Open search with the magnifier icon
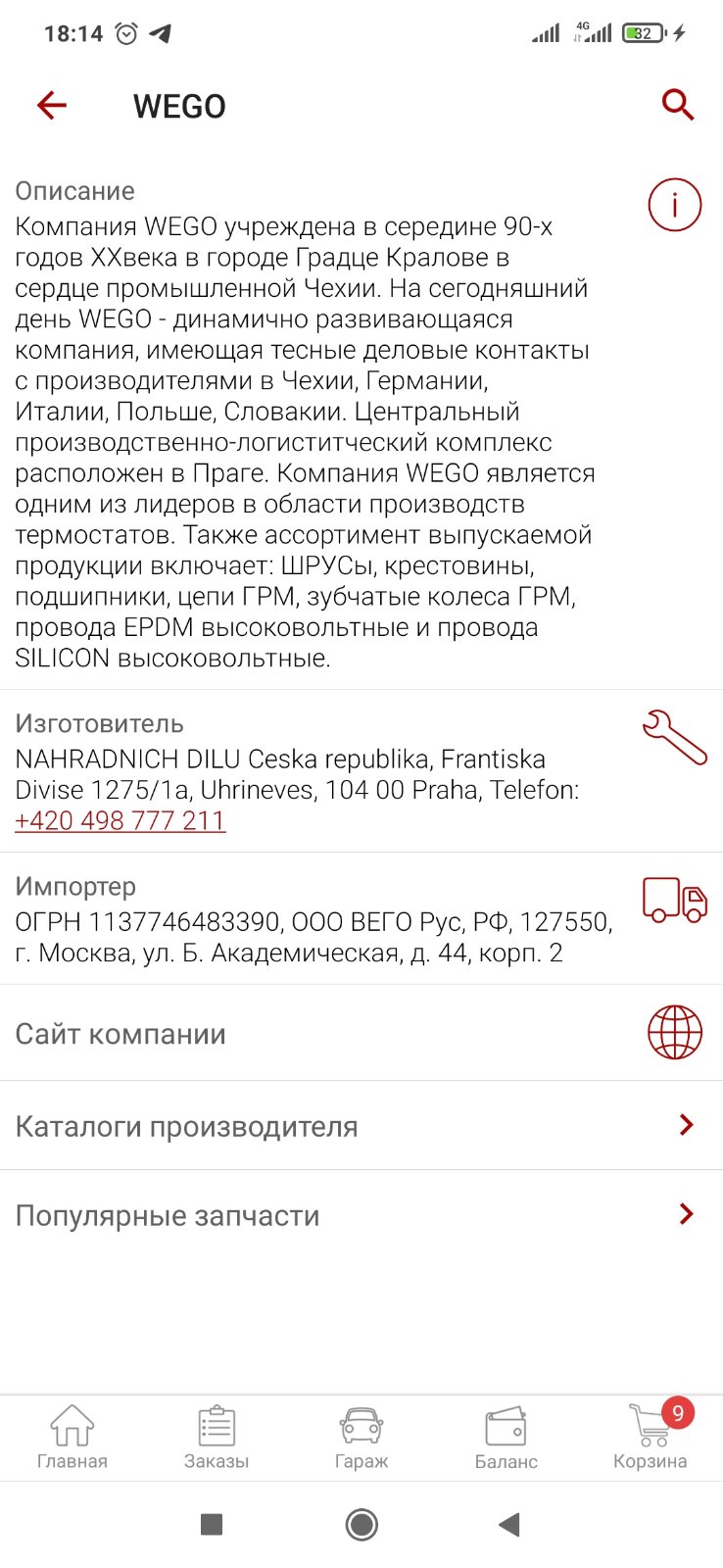 (678, 105)
